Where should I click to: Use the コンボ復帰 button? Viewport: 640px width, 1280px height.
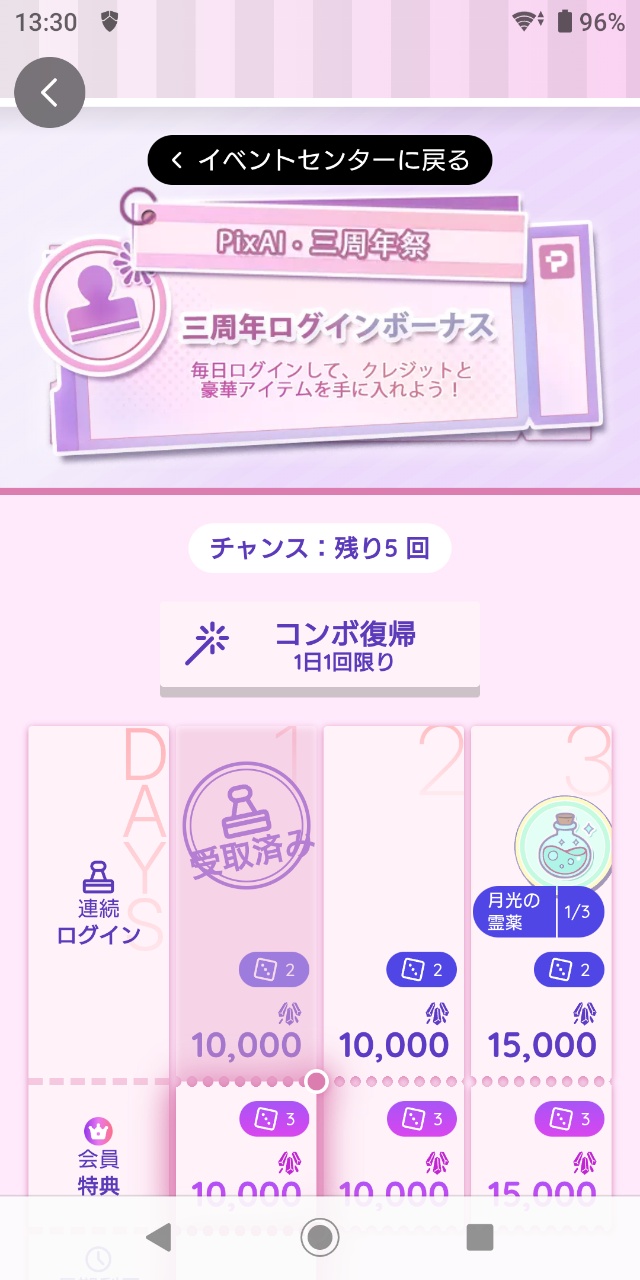[x=320, y=646]
